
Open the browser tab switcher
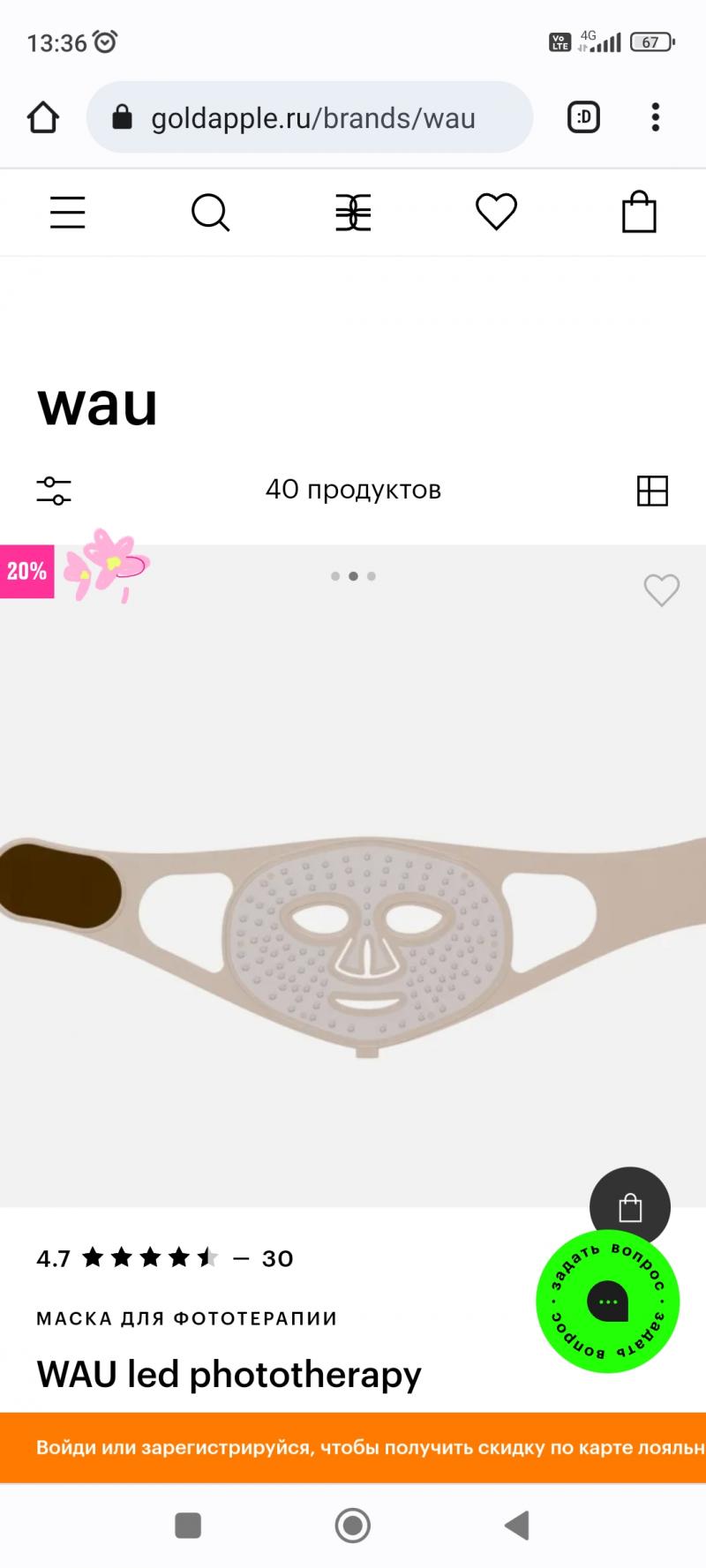click(x=583, y=117)
